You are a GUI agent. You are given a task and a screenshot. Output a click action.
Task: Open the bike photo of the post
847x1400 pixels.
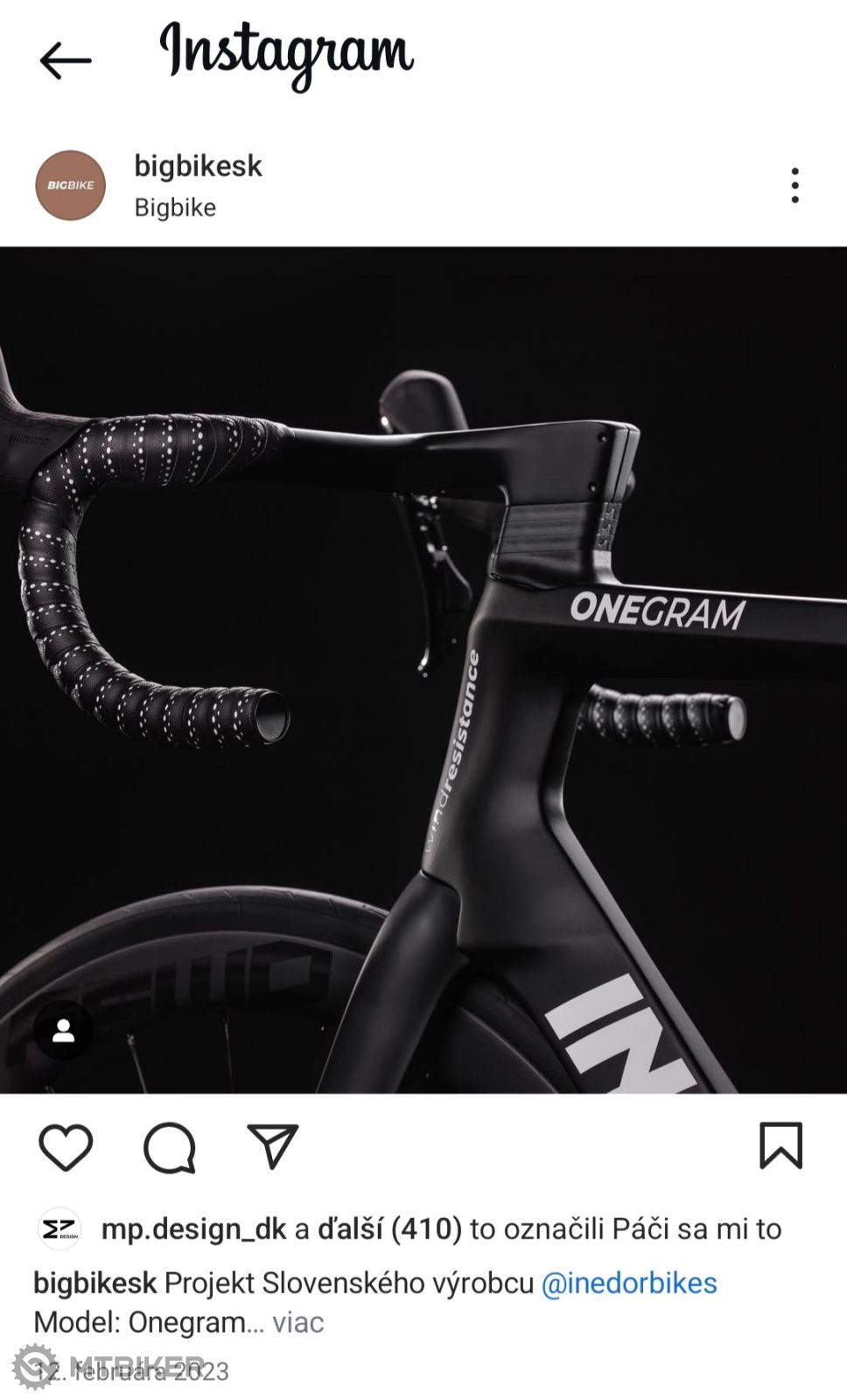click(423, 669)
